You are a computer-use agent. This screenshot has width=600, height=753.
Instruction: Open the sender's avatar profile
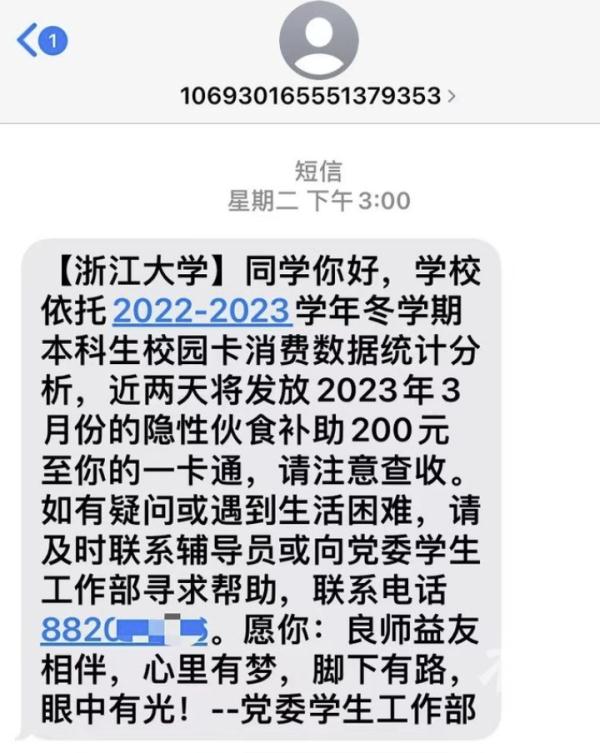(317, 40)
